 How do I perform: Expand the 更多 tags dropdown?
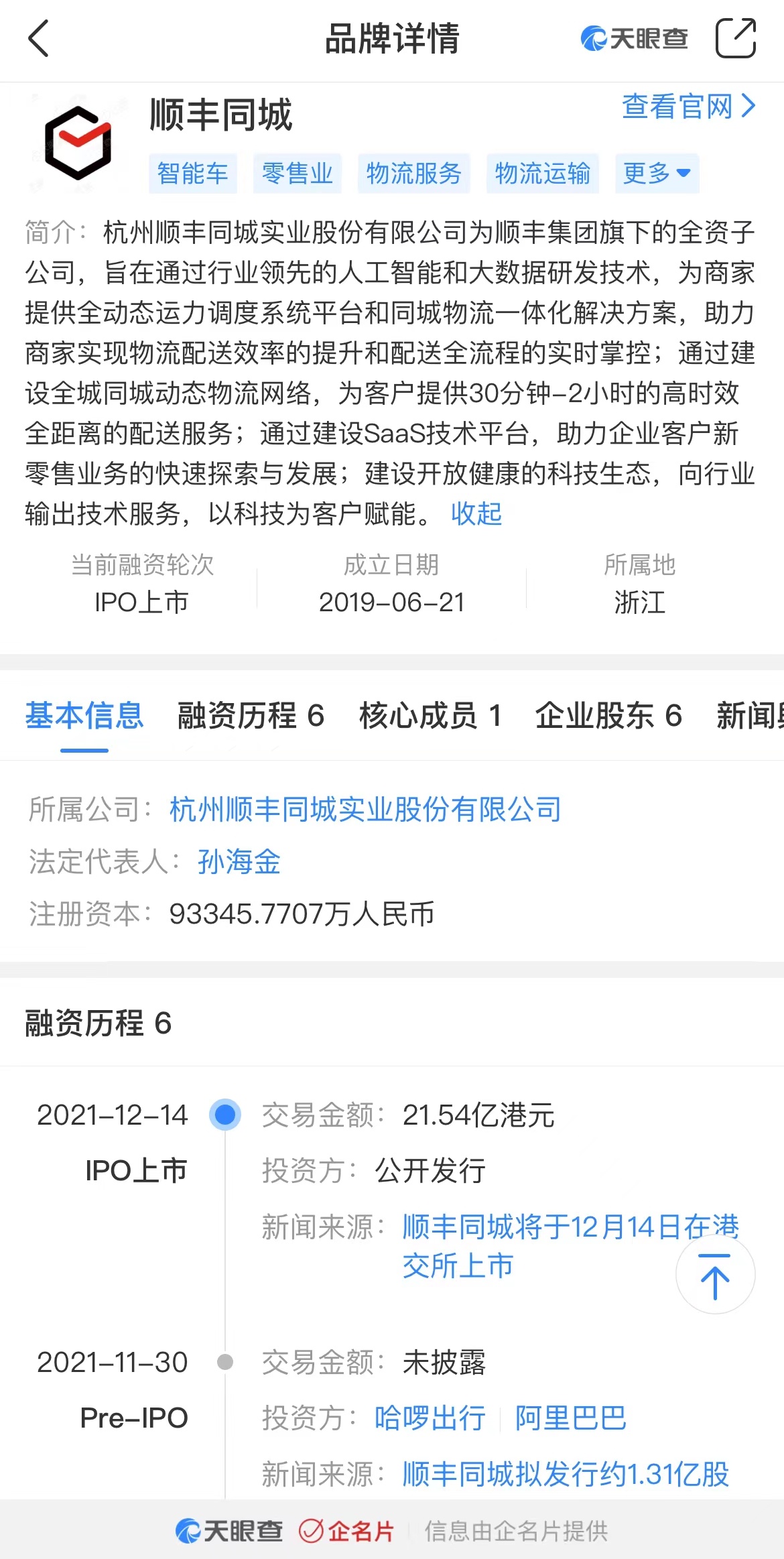click(x=656, y=174)
